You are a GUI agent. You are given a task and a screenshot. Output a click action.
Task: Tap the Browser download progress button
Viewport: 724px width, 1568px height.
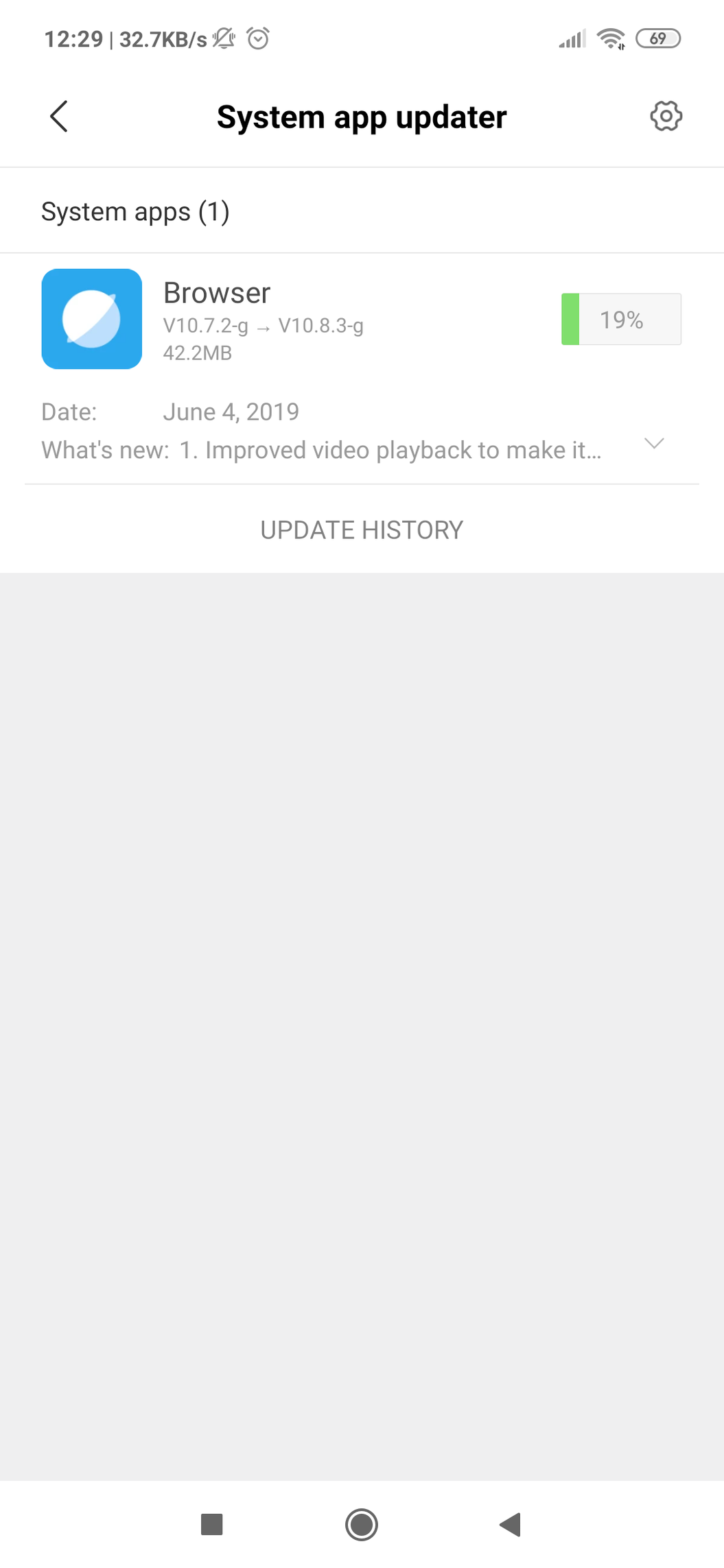pyautogui.click(x=621, y=320)
